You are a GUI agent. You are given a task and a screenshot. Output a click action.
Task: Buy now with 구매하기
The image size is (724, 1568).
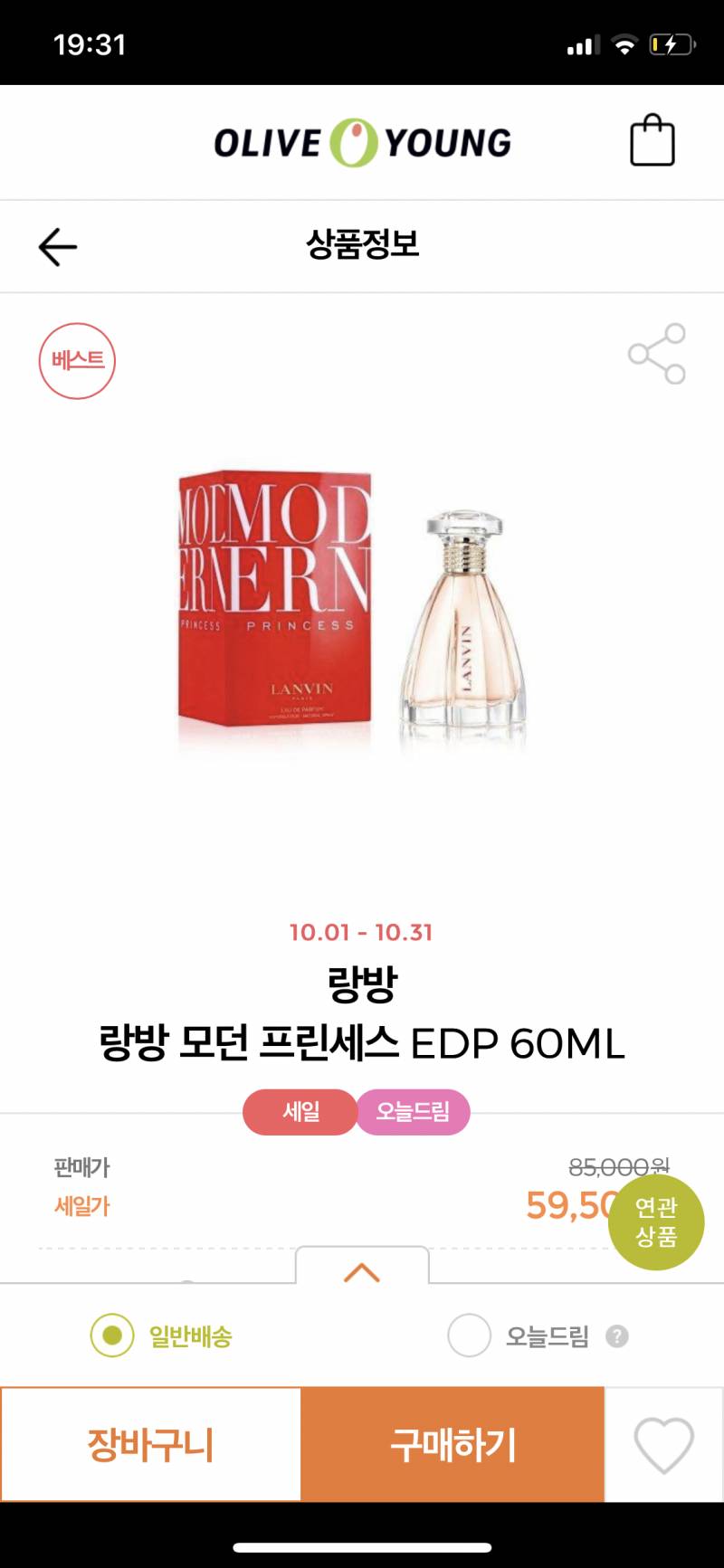(452, 1444)
